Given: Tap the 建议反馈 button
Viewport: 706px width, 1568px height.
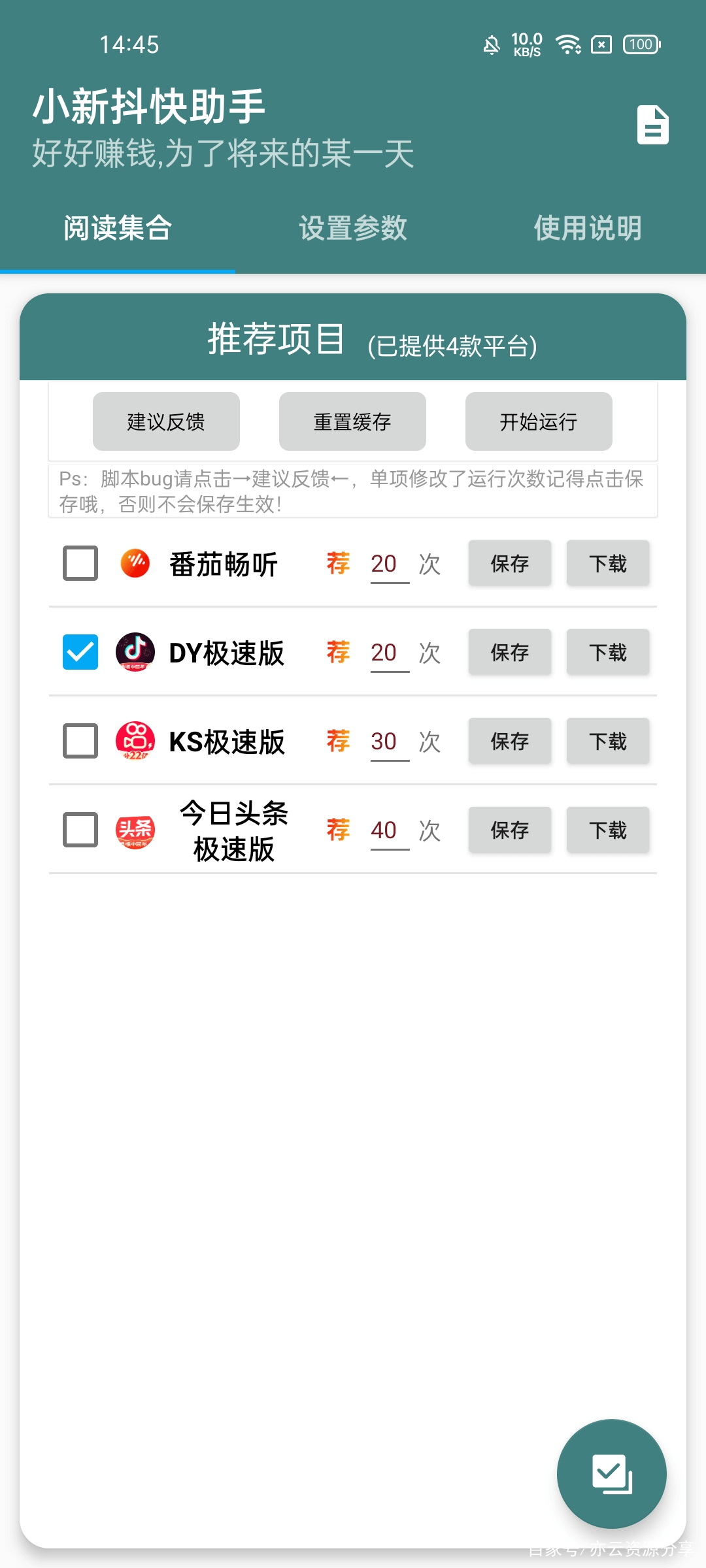Looking at the screenshot, I should pyautogui.click(x=166, y=421).
